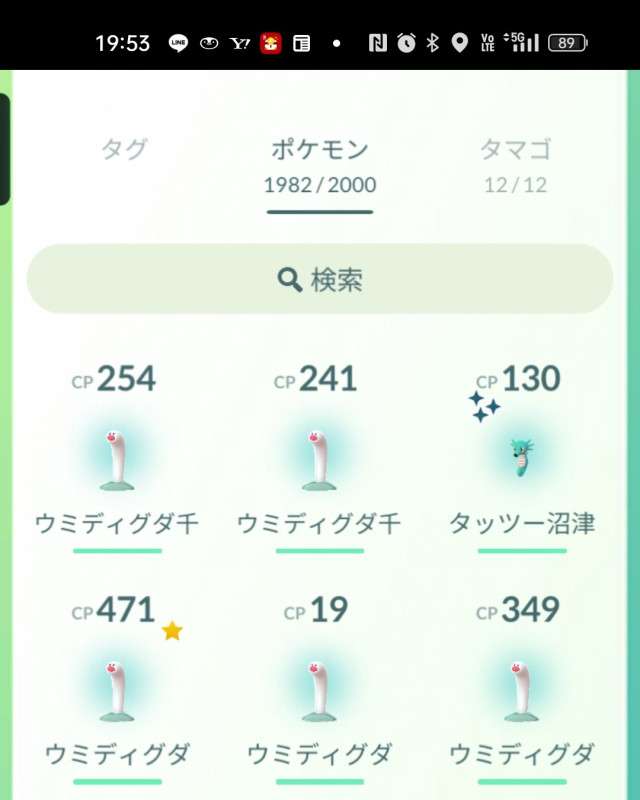This screenshot has height=800, width=640.
Task: Open the CP 254 ウミディグダ千
Action: tap(117, 460)
